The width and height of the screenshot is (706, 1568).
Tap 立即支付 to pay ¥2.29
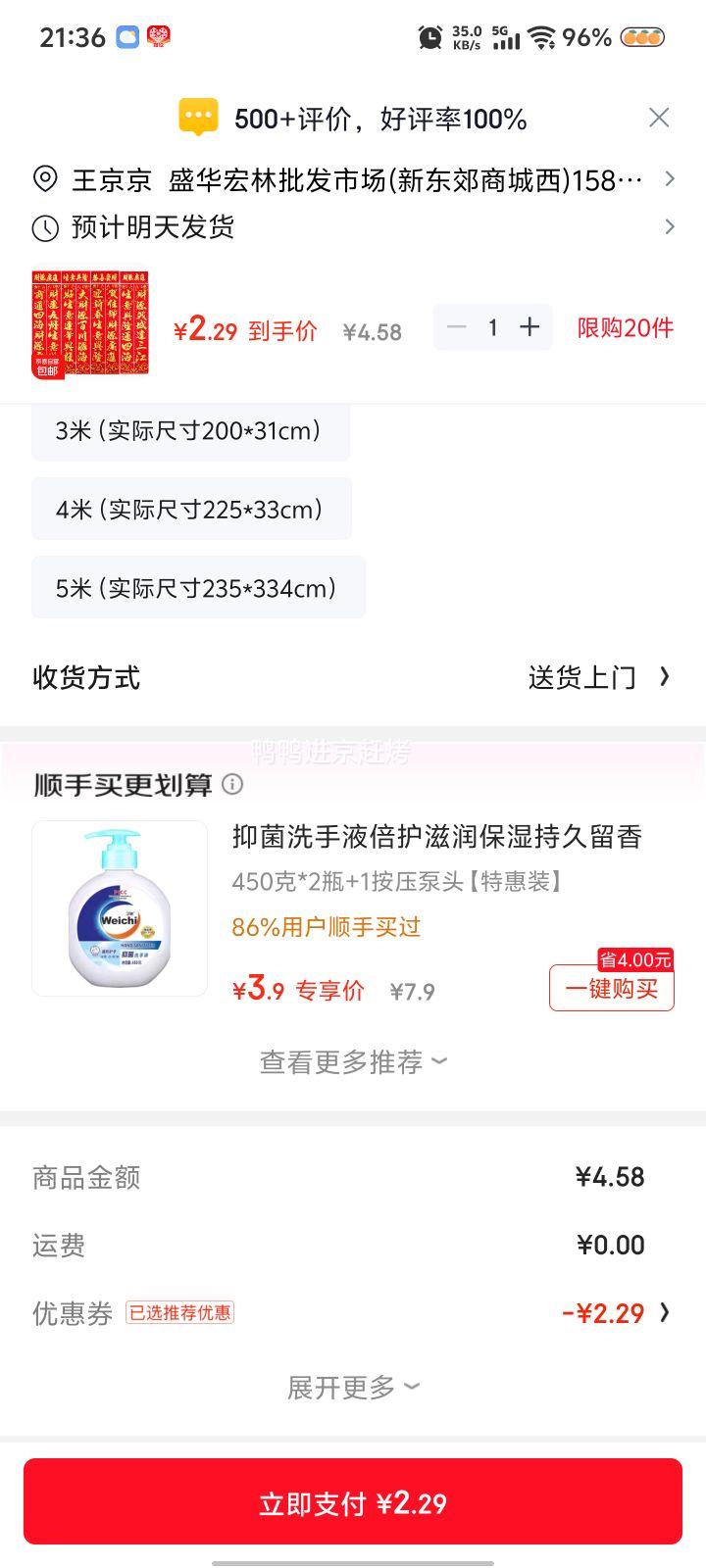point(353,1502)
